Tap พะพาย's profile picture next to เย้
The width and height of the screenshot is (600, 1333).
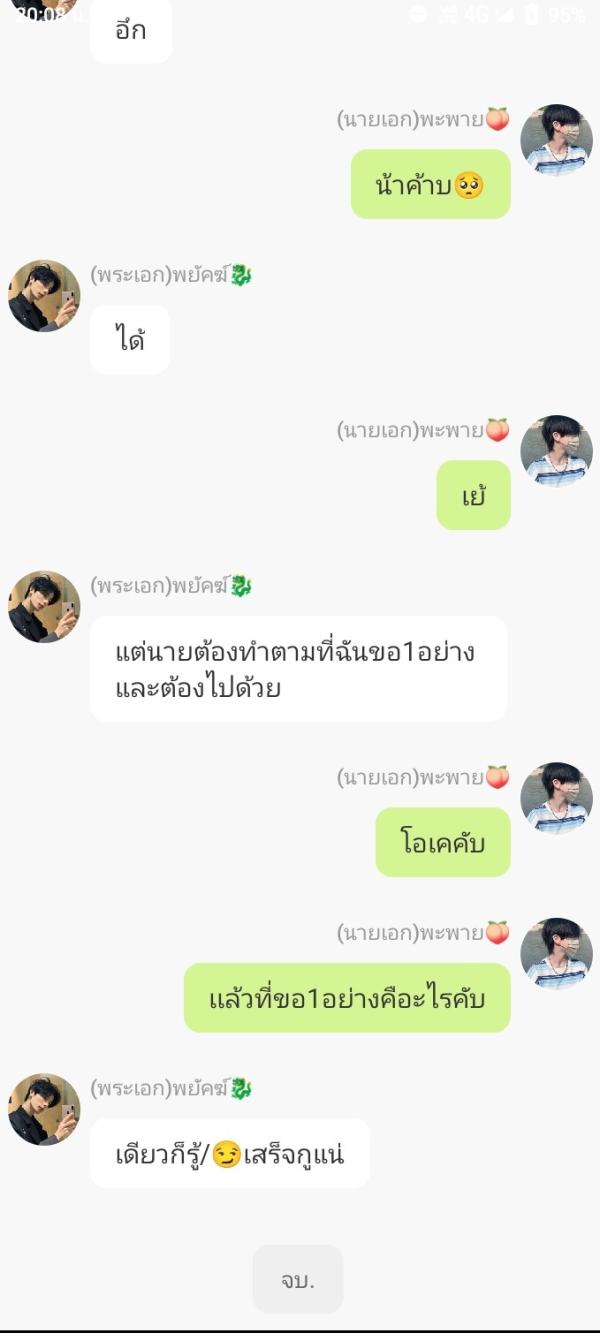point(556,451)
